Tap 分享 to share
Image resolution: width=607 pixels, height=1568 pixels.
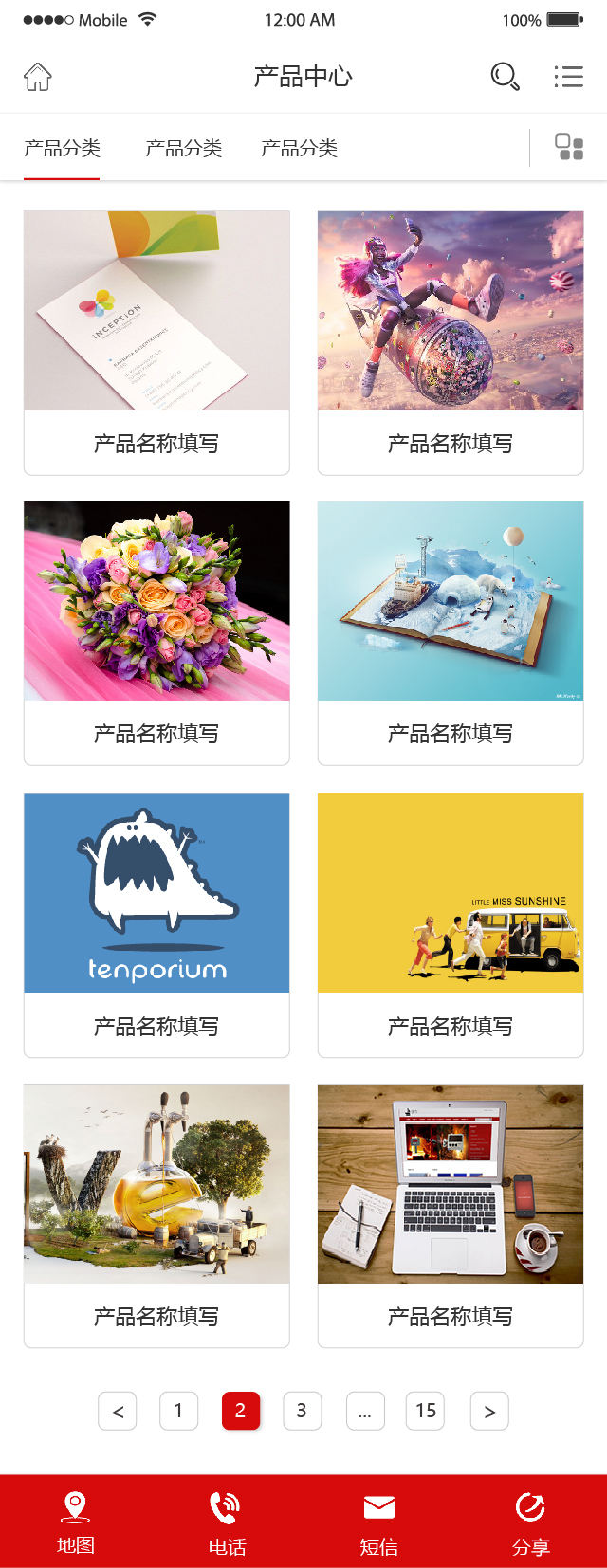530,1522
